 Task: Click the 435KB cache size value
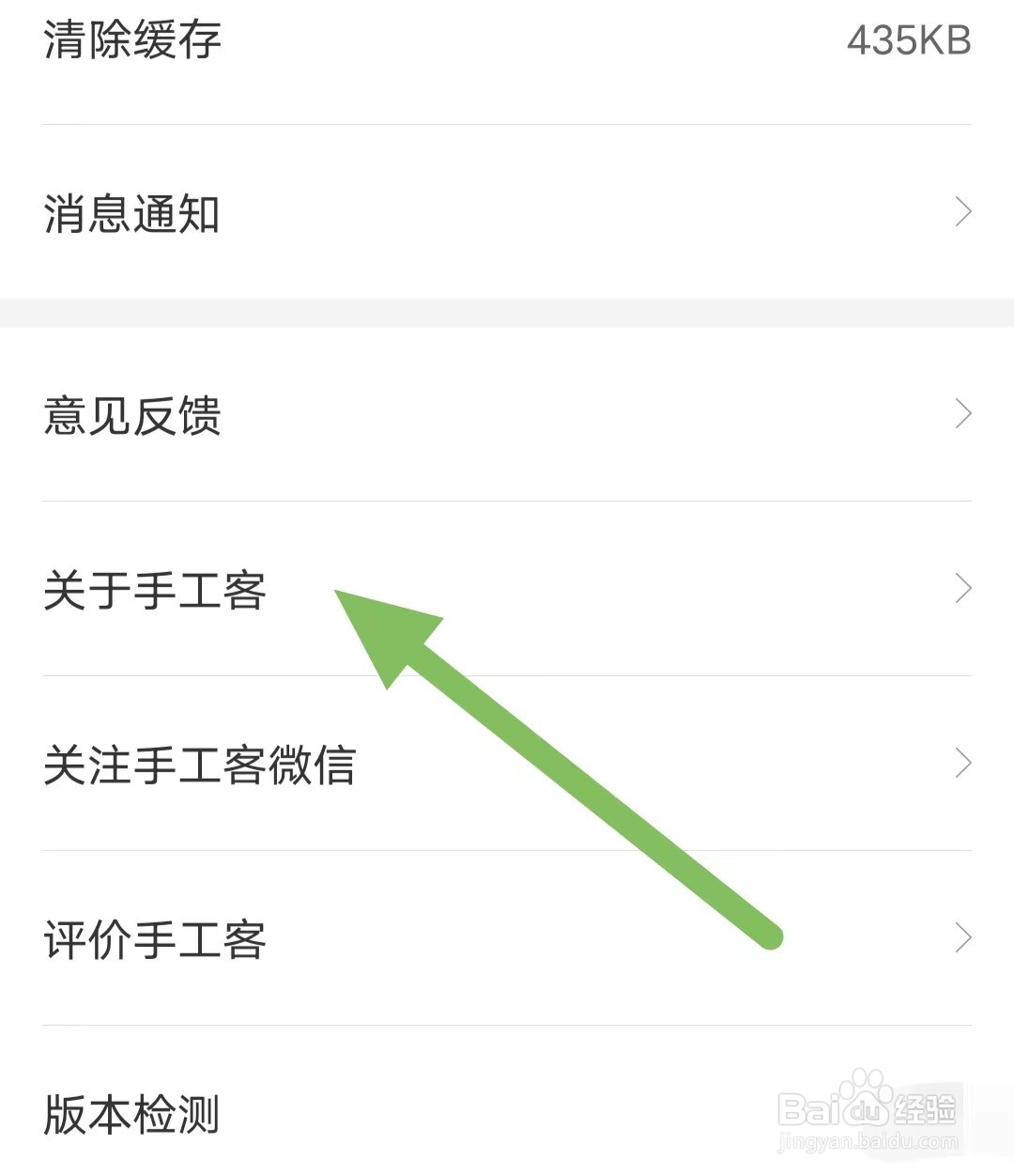pyautogui.click(x=909, y=42)
